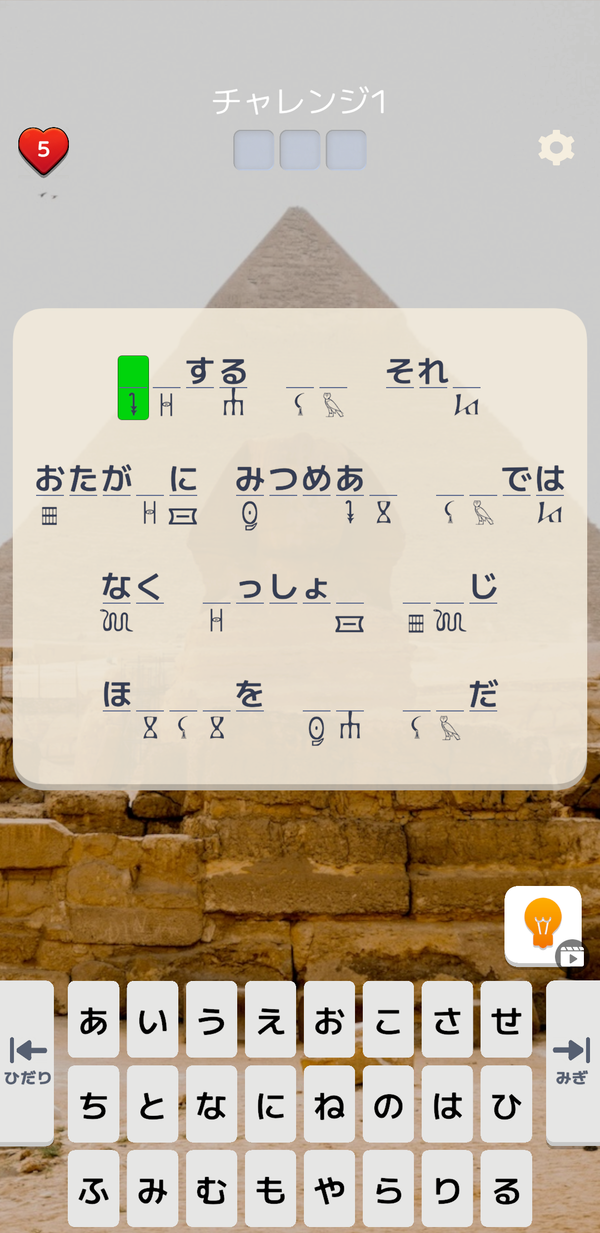This screenshot has height=1233, width=600.
Task: Tap the り key
Action: (x=447, y=1190)
